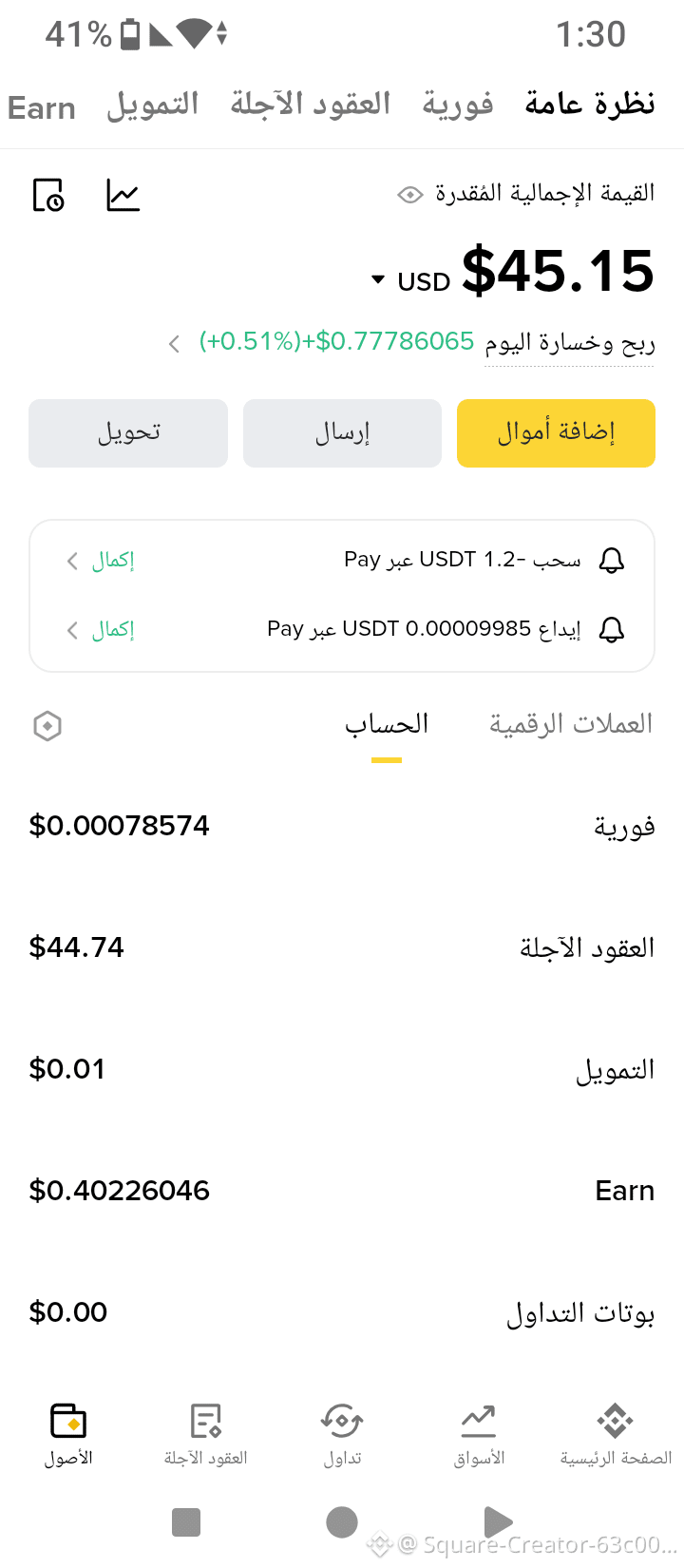
Task: Open the العقود الآجلة account row
Action: [342, 947]
